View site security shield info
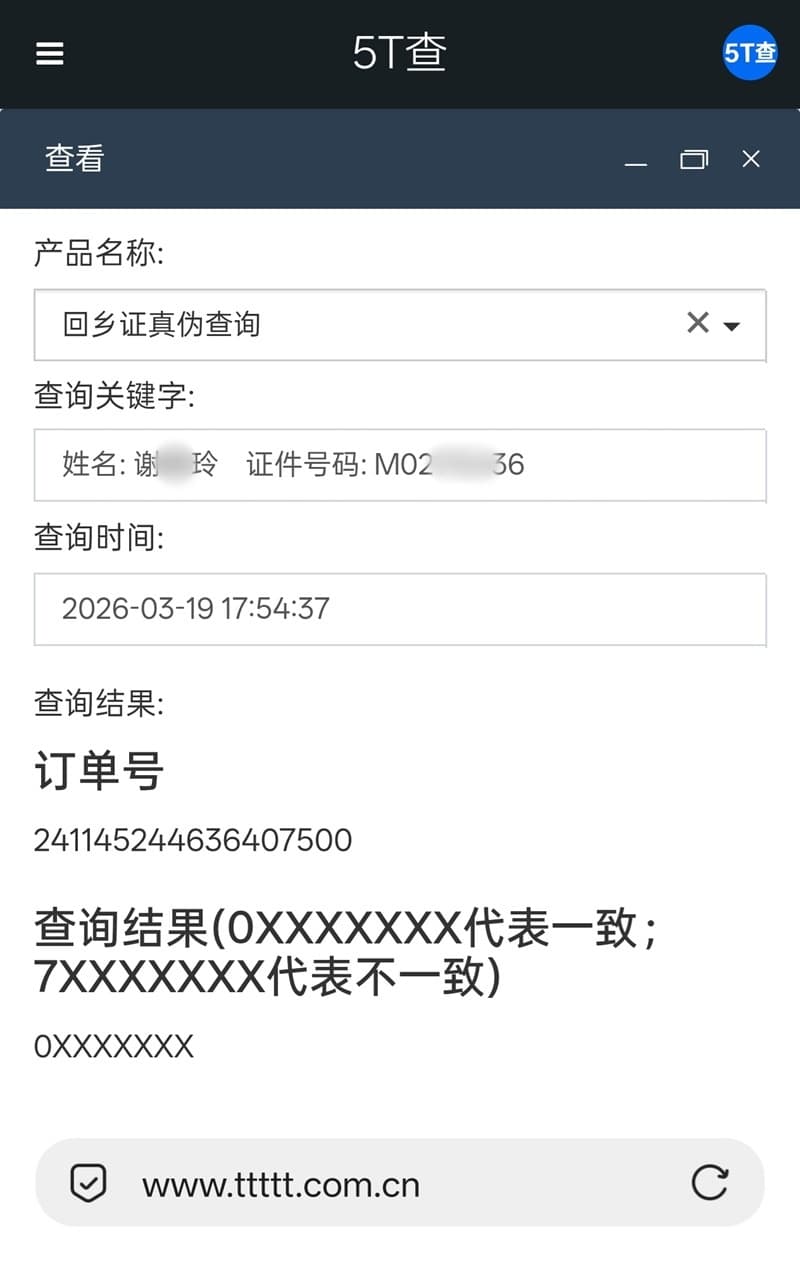The height and width of the screenshot is (1278, 800). (x=88, y=1184)
